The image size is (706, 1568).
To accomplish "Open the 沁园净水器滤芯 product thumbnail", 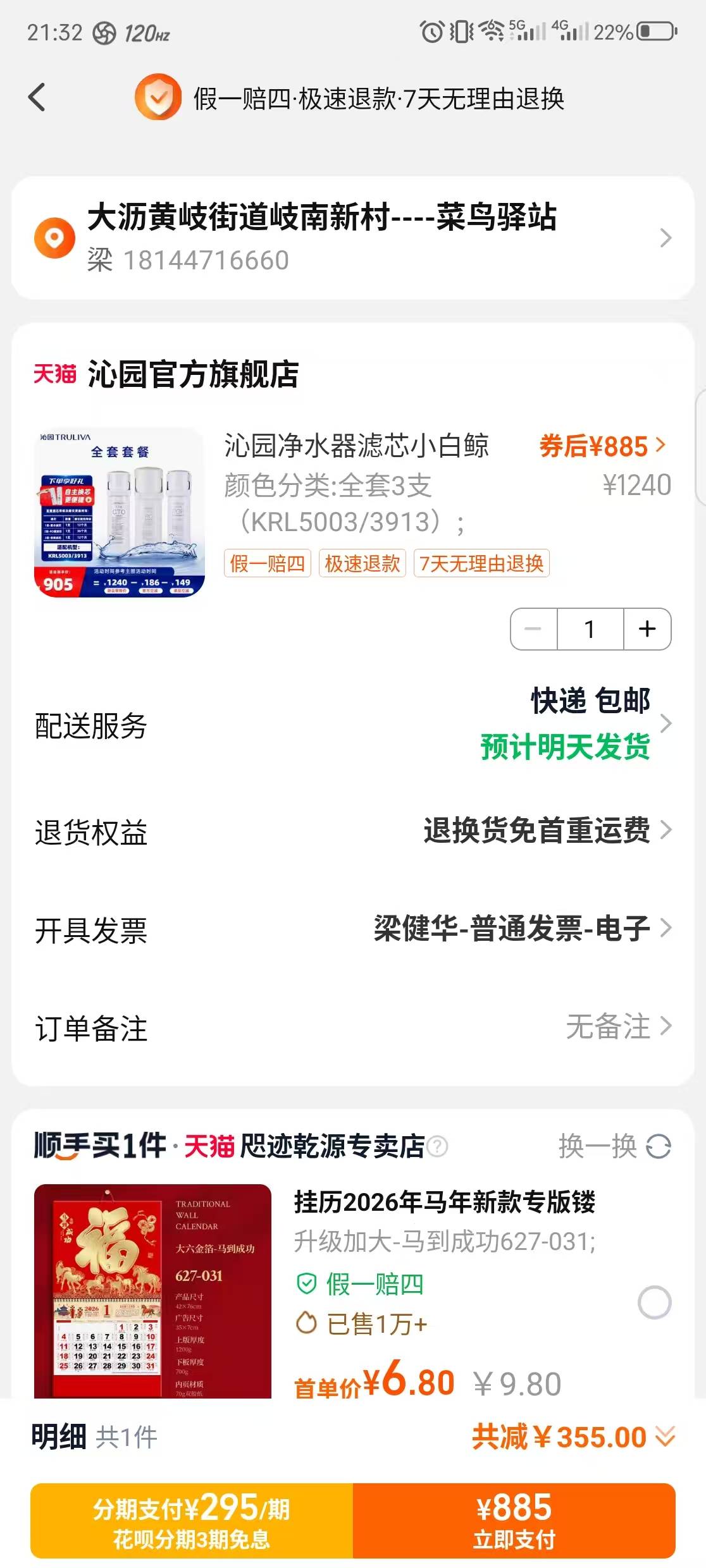I will [x=120, y=512].
